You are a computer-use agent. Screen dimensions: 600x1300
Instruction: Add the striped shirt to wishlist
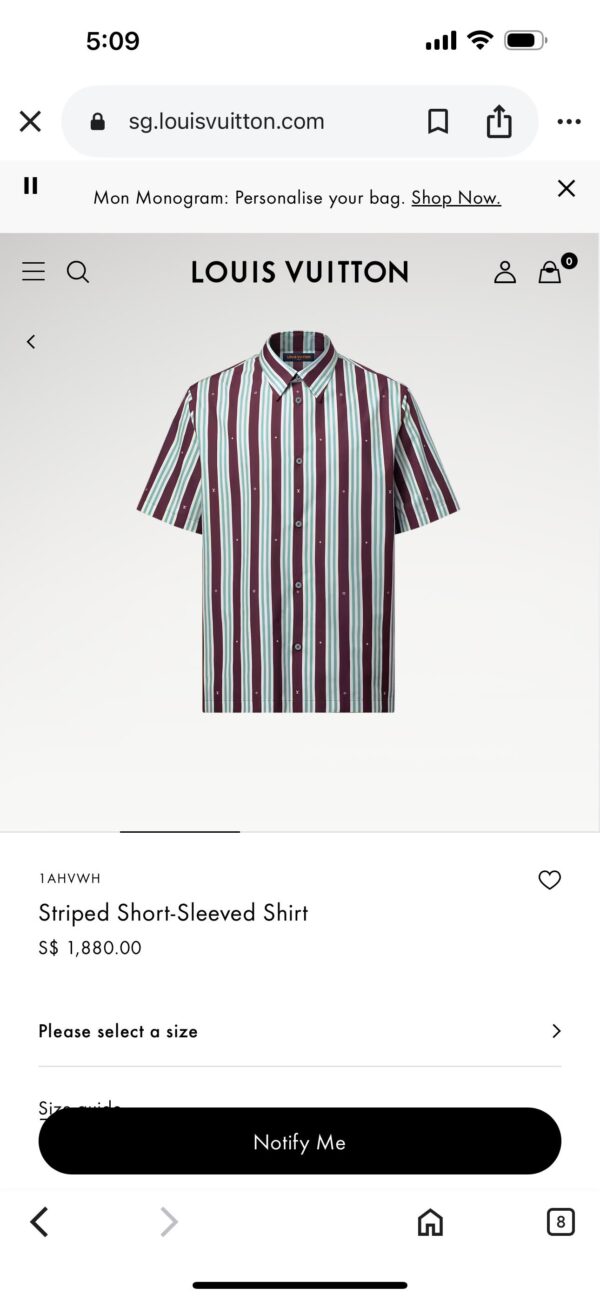pyautogui.click(x=549, y=880)
